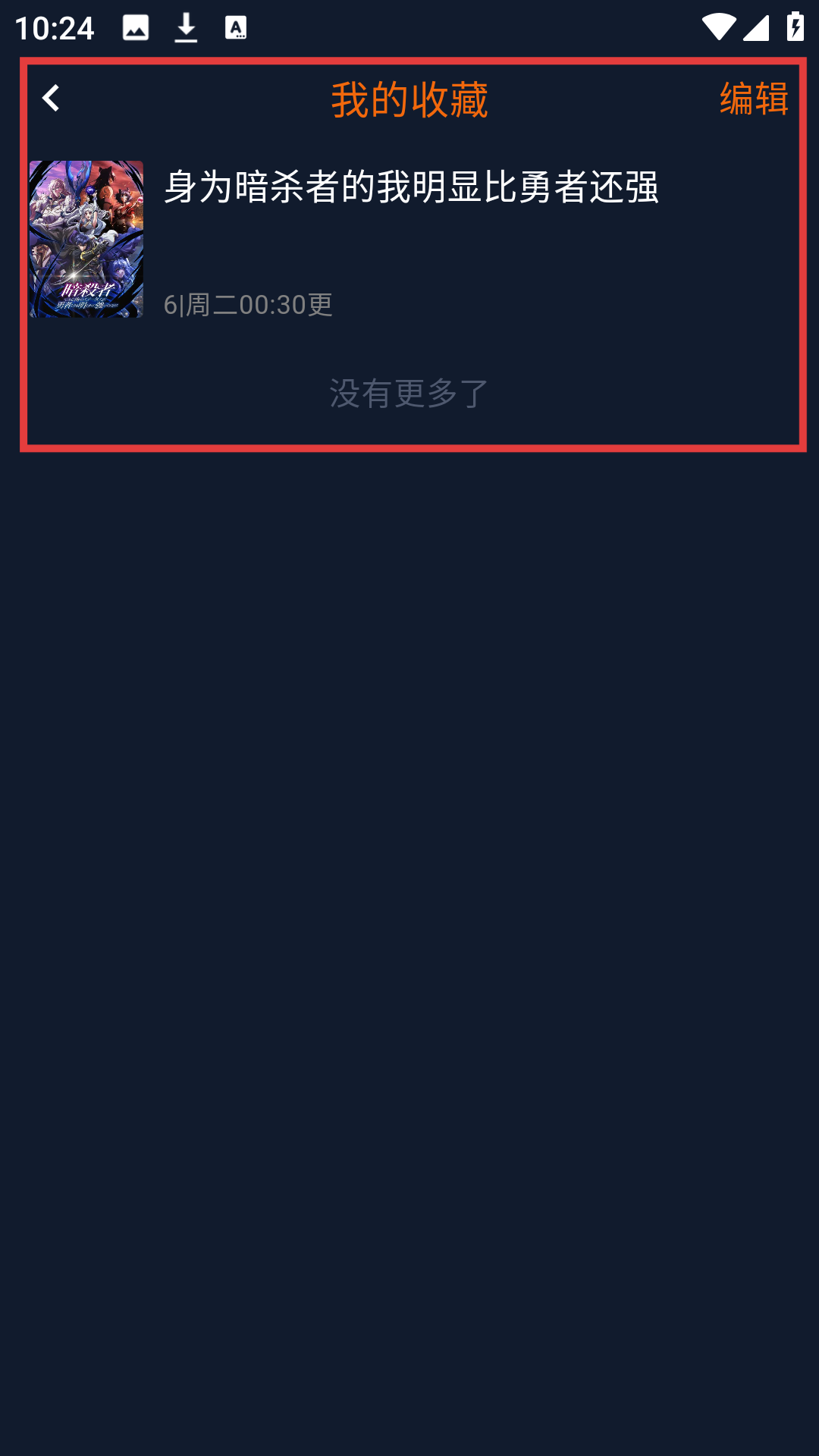Tap 编辑 to edit favorites

click(x=753, y=99)
